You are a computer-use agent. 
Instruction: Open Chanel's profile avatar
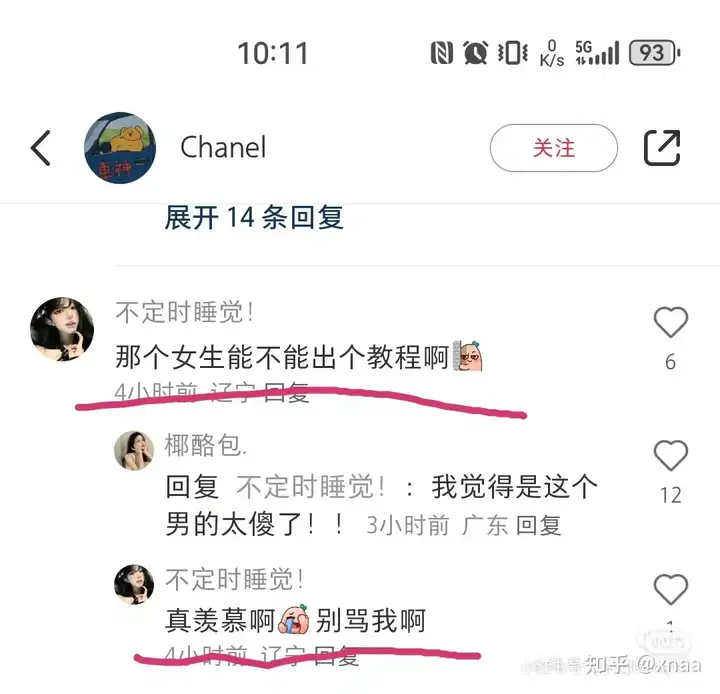[119, 148]
